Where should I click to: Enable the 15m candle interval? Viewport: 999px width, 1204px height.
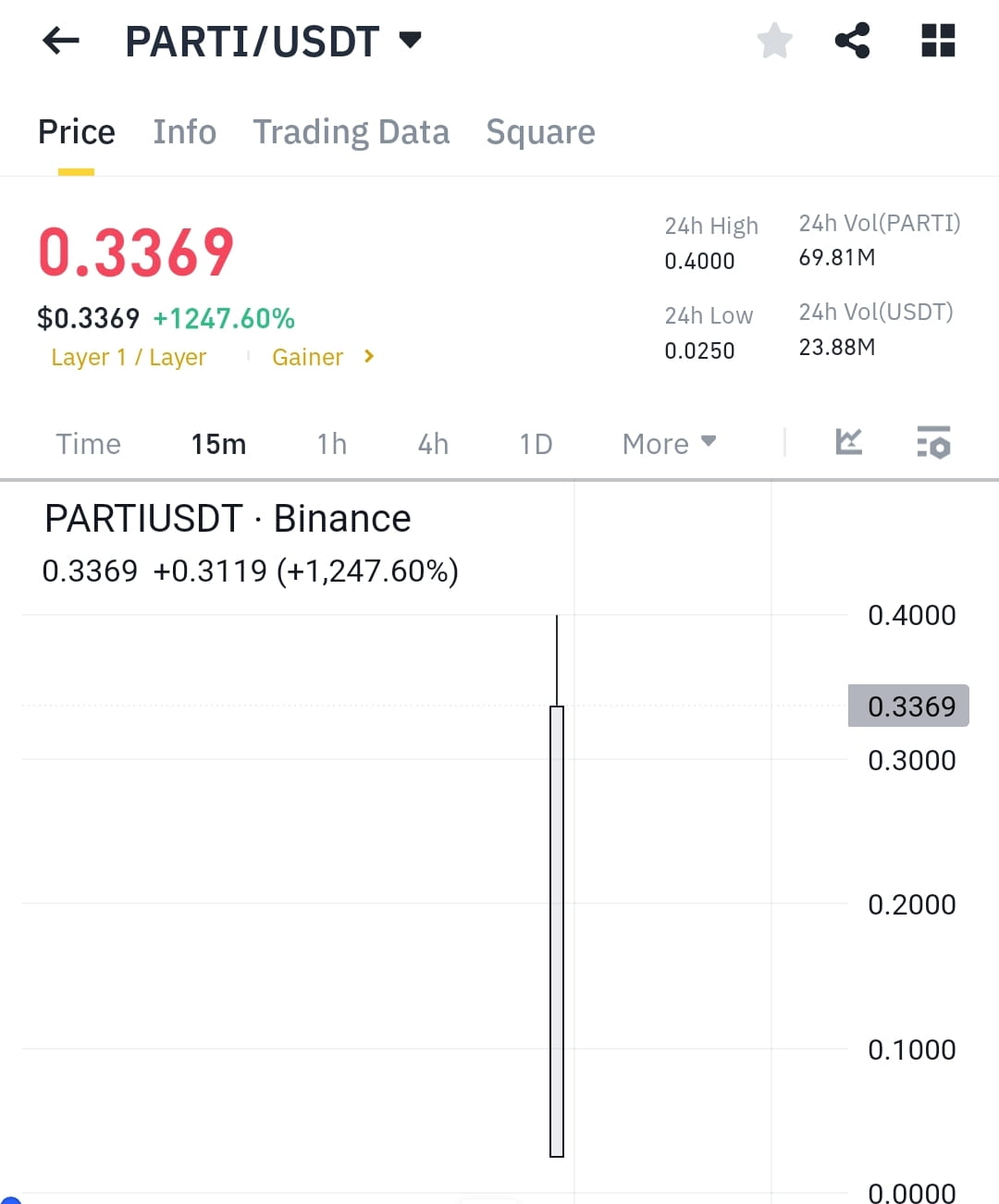[218, 444]
